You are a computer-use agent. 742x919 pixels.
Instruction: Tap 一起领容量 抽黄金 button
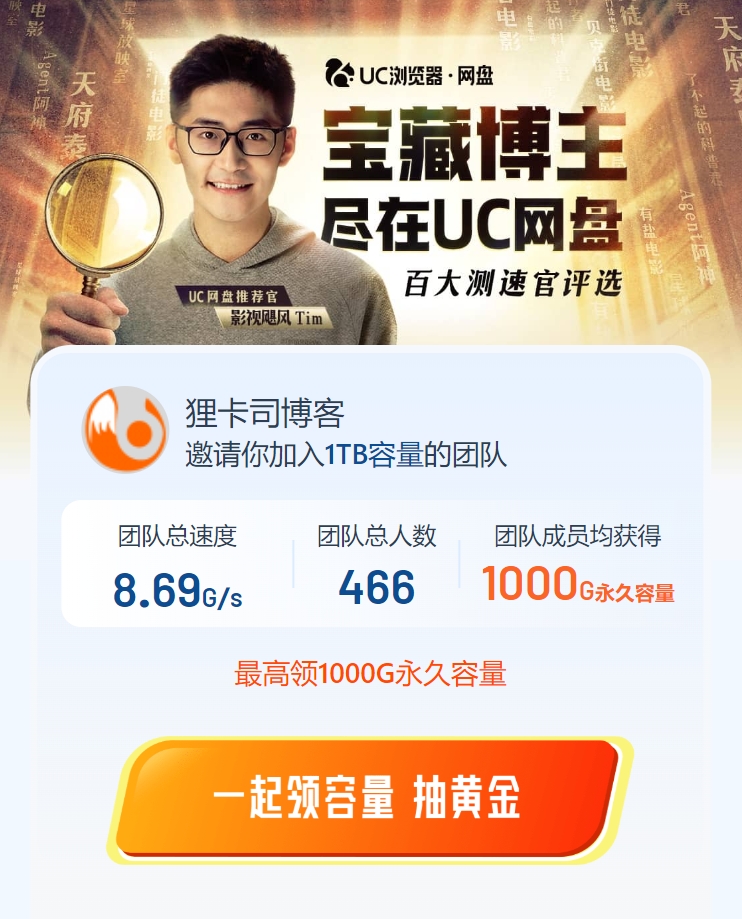(368, 799)
